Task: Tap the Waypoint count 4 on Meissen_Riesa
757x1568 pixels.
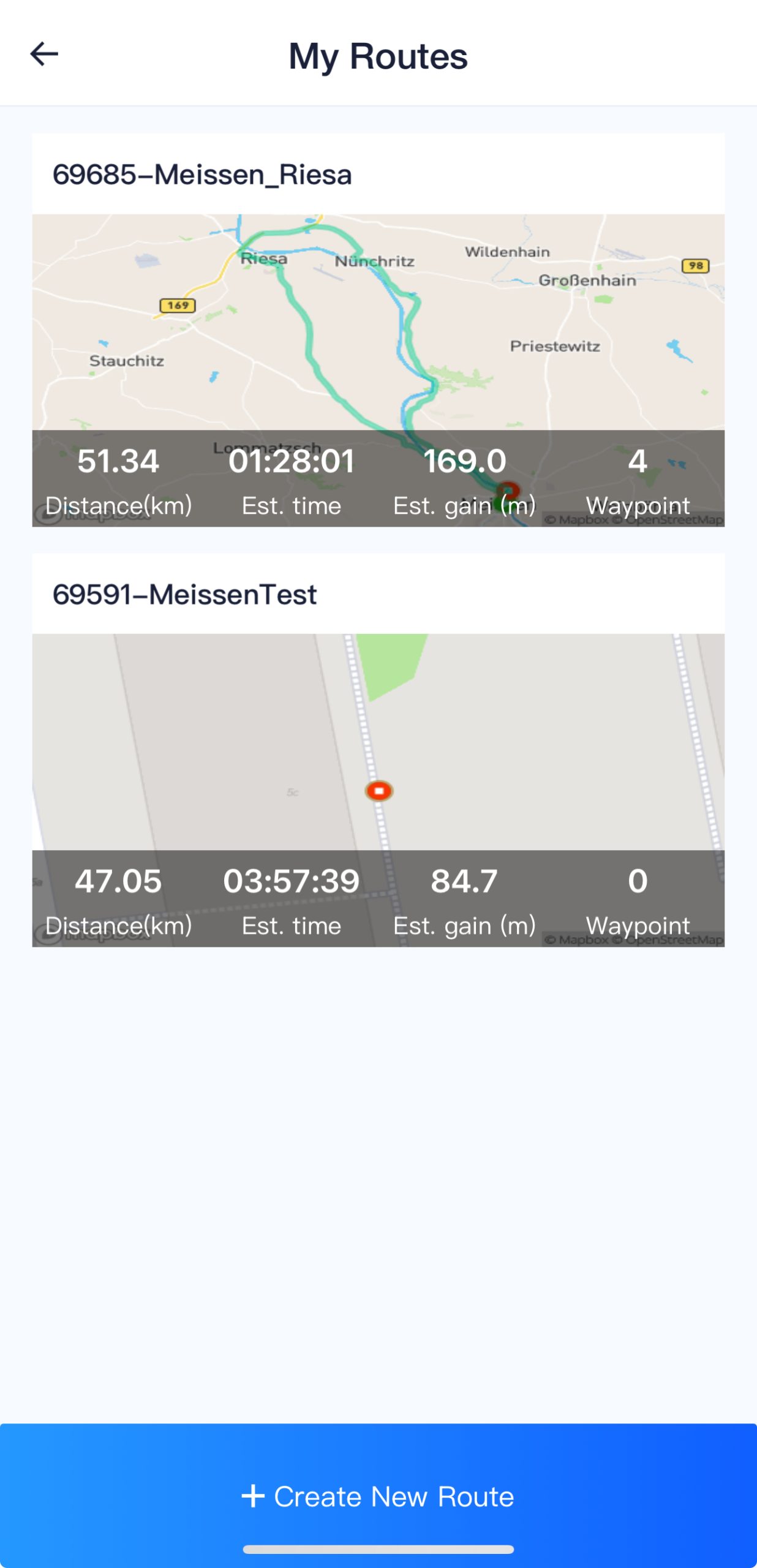Action: pos(638,462)
